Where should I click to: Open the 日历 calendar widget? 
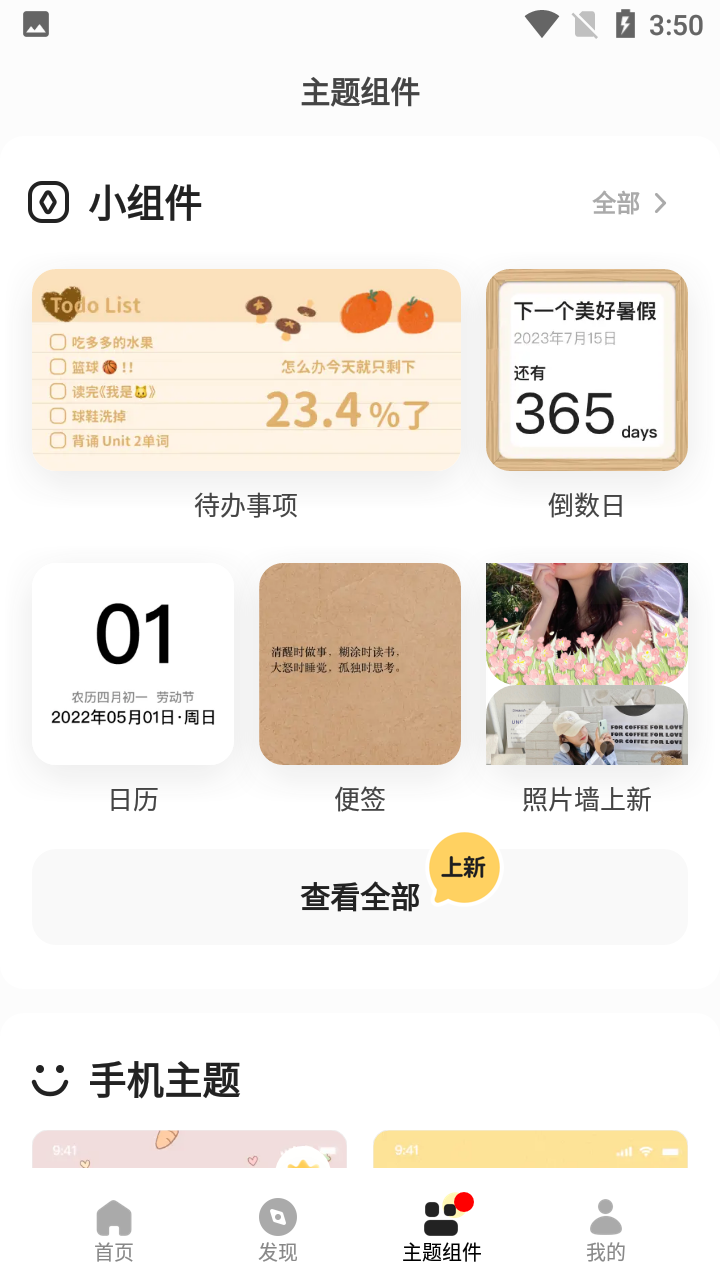pos(133,664)
